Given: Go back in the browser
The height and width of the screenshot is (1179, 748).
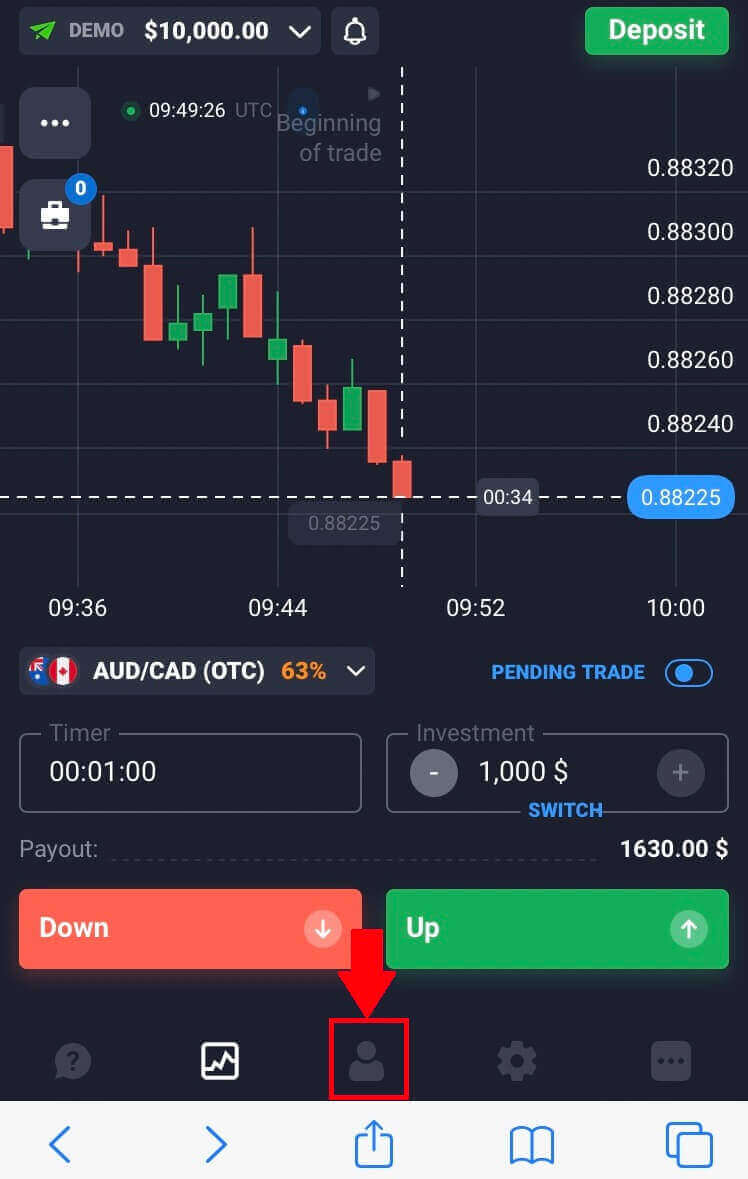Looking at the screenshot, I should tap(60, 1143).
